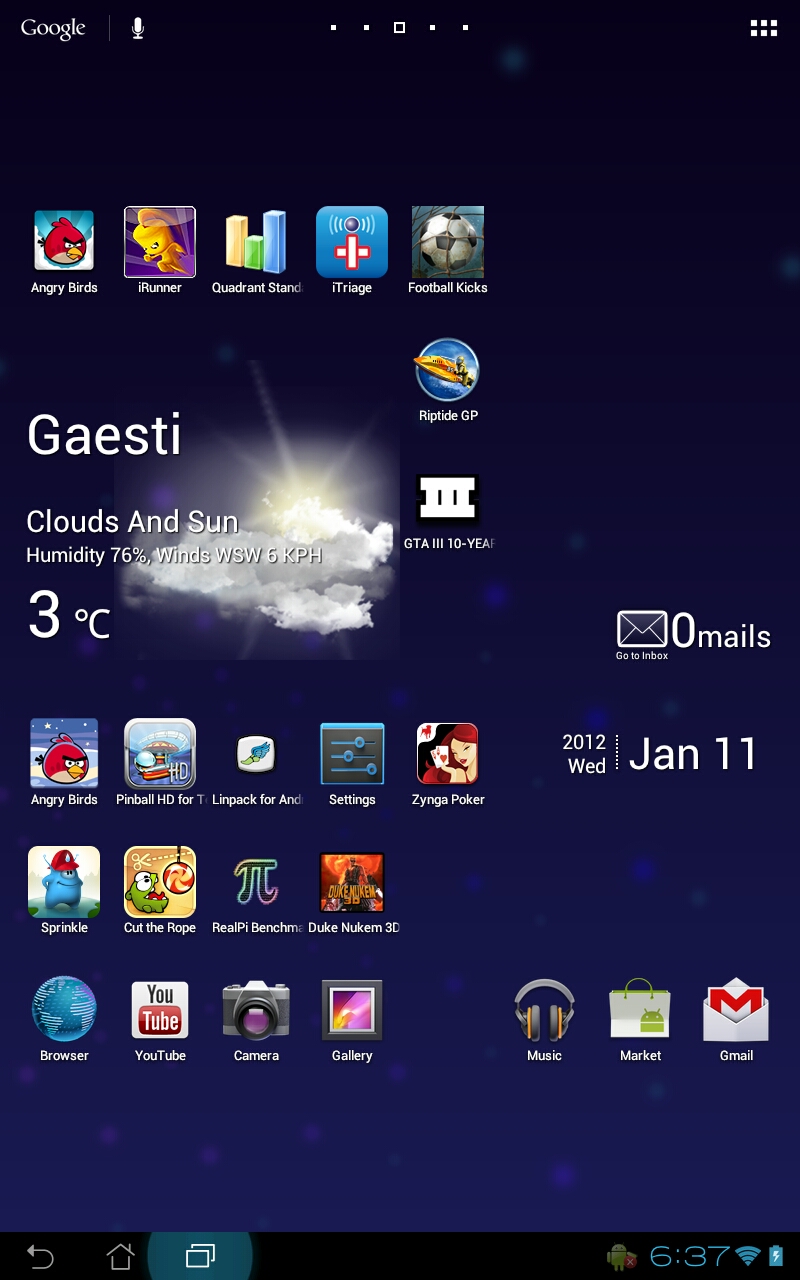Viewport: 800px width, 1280px height.
Task: Open Football Kicks game
Action: click(x=448, y=243)
